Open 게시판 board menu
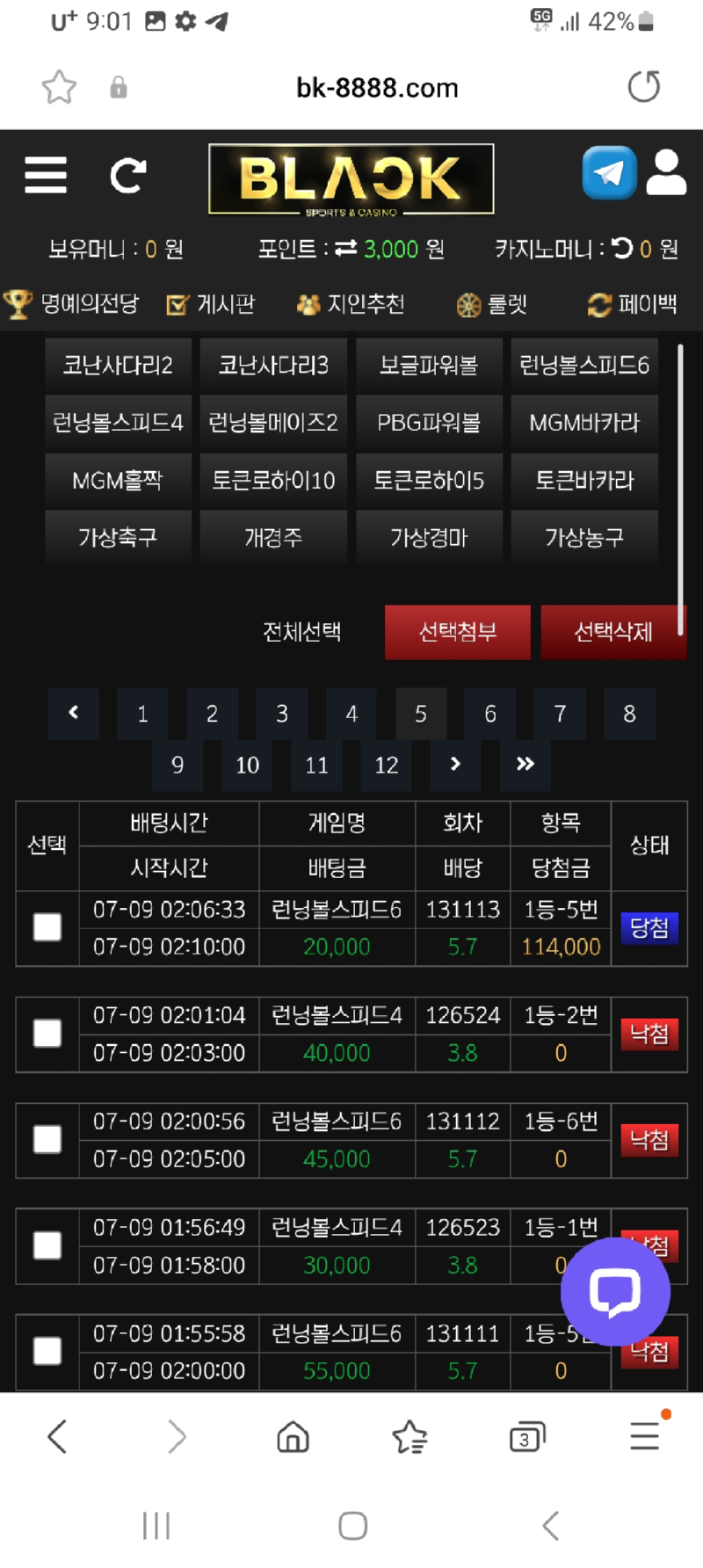 click(212, 304)
